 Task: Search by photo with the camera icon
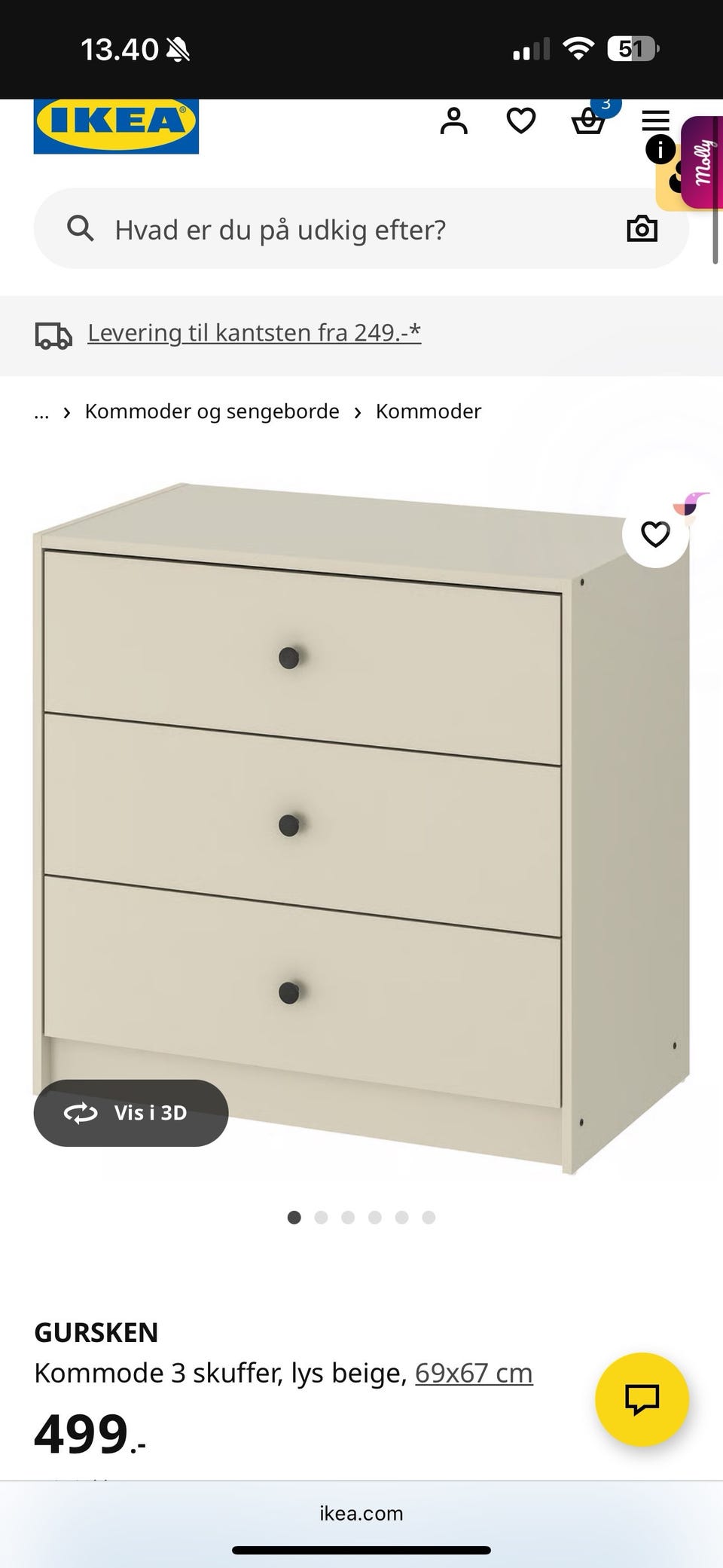click(642, 229)
